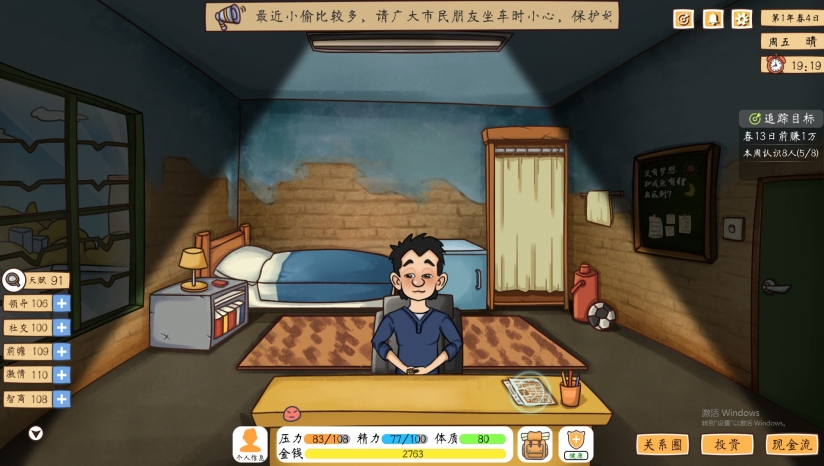Image resolution: width=824 pixels, height=466 pixels.
Task: Open 个人信息 profile
Action: click(250, 444)
